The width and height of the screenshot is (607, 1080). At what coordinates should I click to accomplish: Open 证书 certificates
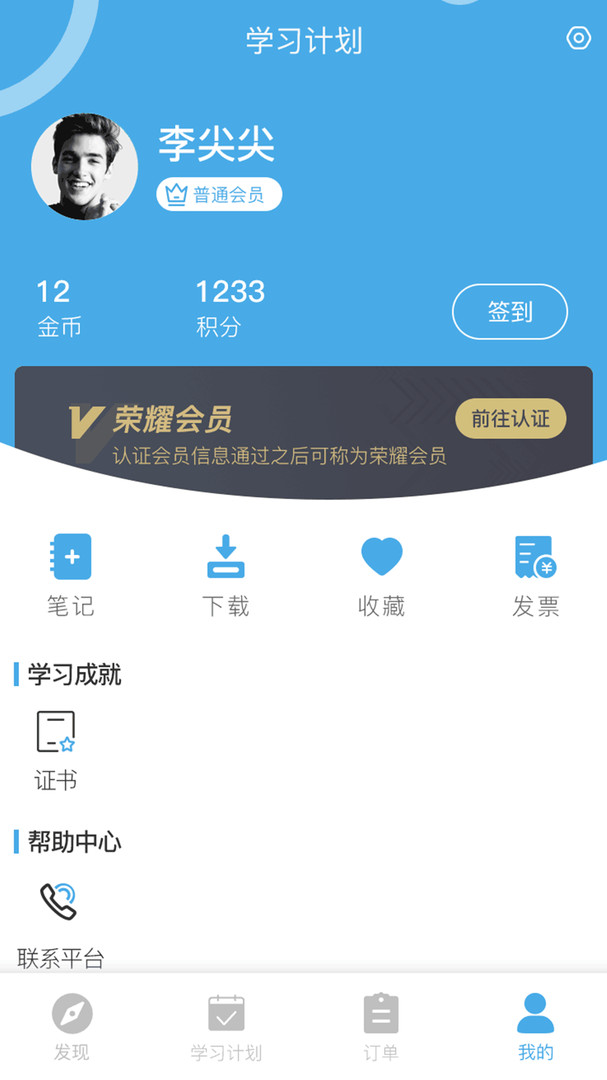point(56,751)
